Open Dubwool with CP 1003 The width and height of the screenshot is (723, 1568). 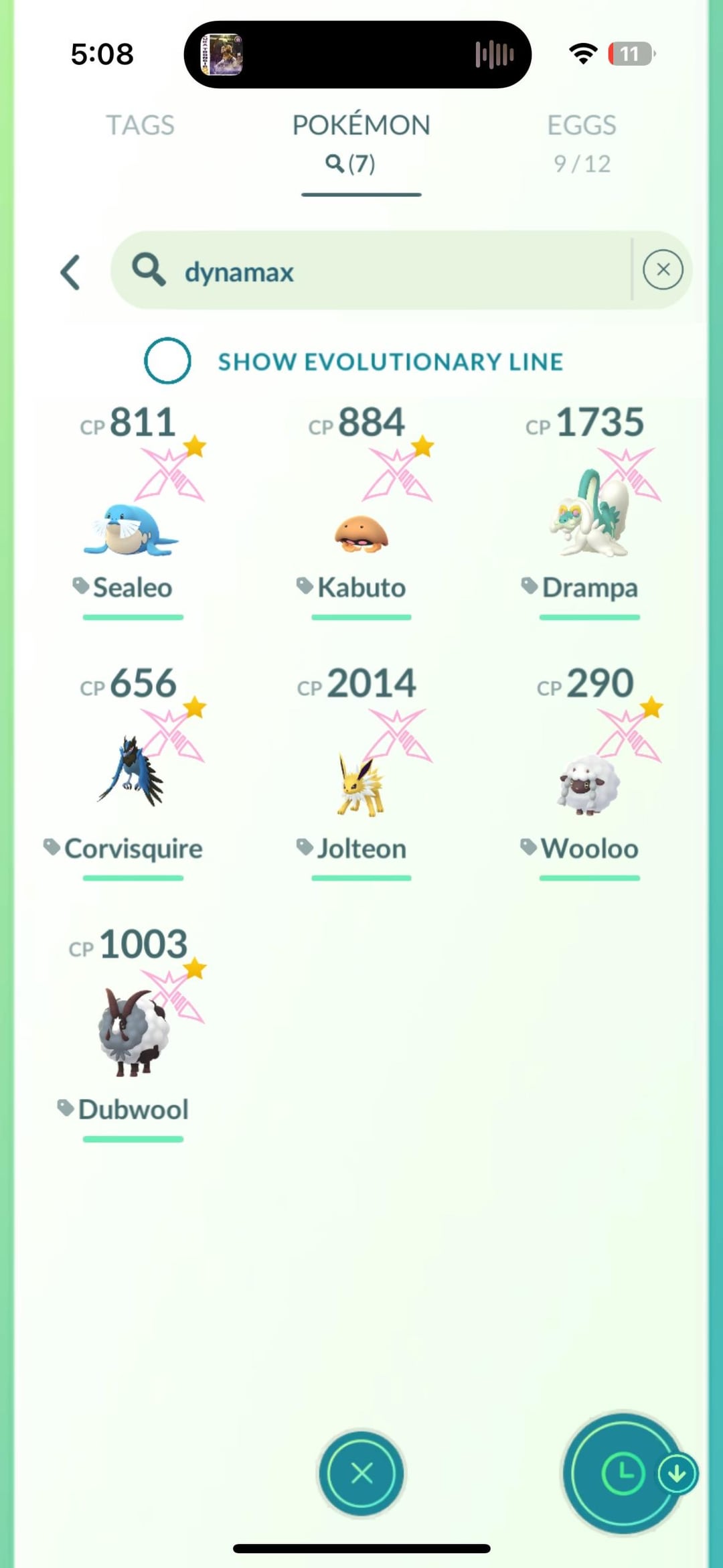coord(132,1035)
